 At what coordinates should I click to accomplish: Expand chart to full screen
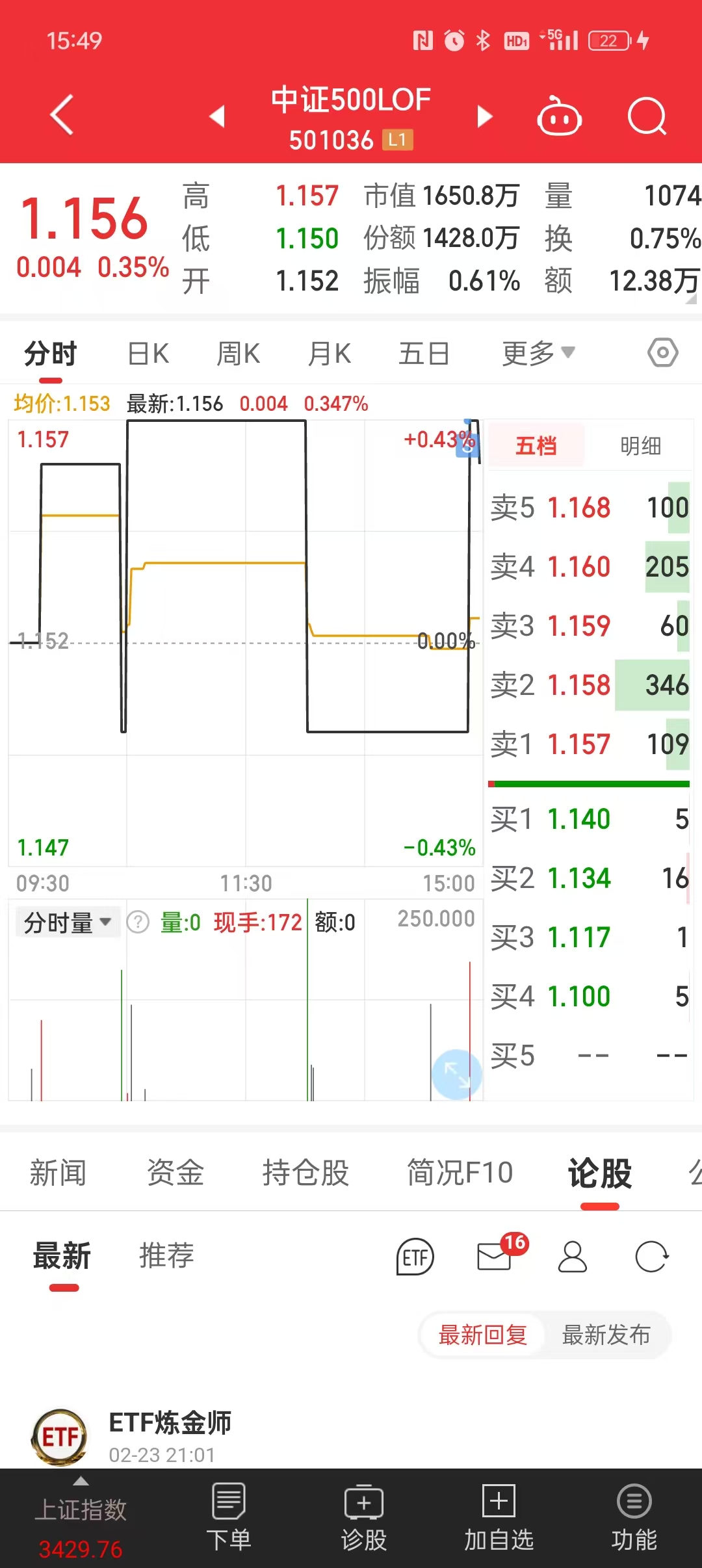click(x=456, y=1075)
